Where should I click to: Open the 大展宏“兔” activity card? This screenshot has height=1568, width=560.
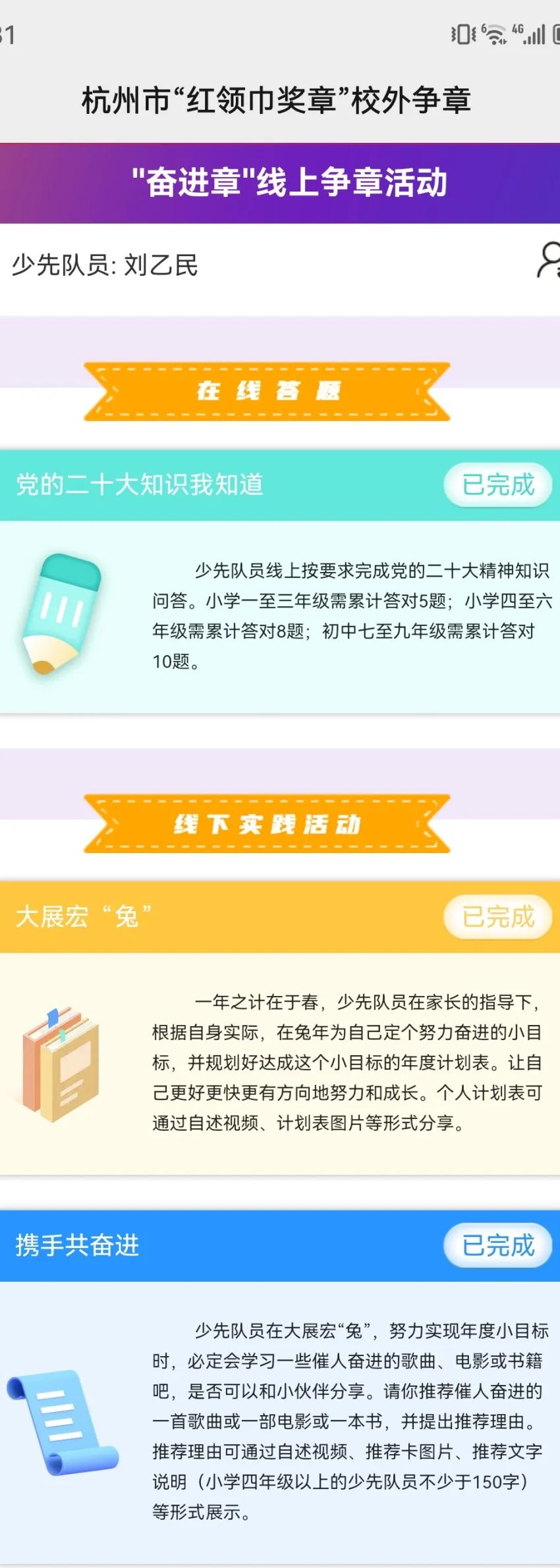coord(279,1062)
